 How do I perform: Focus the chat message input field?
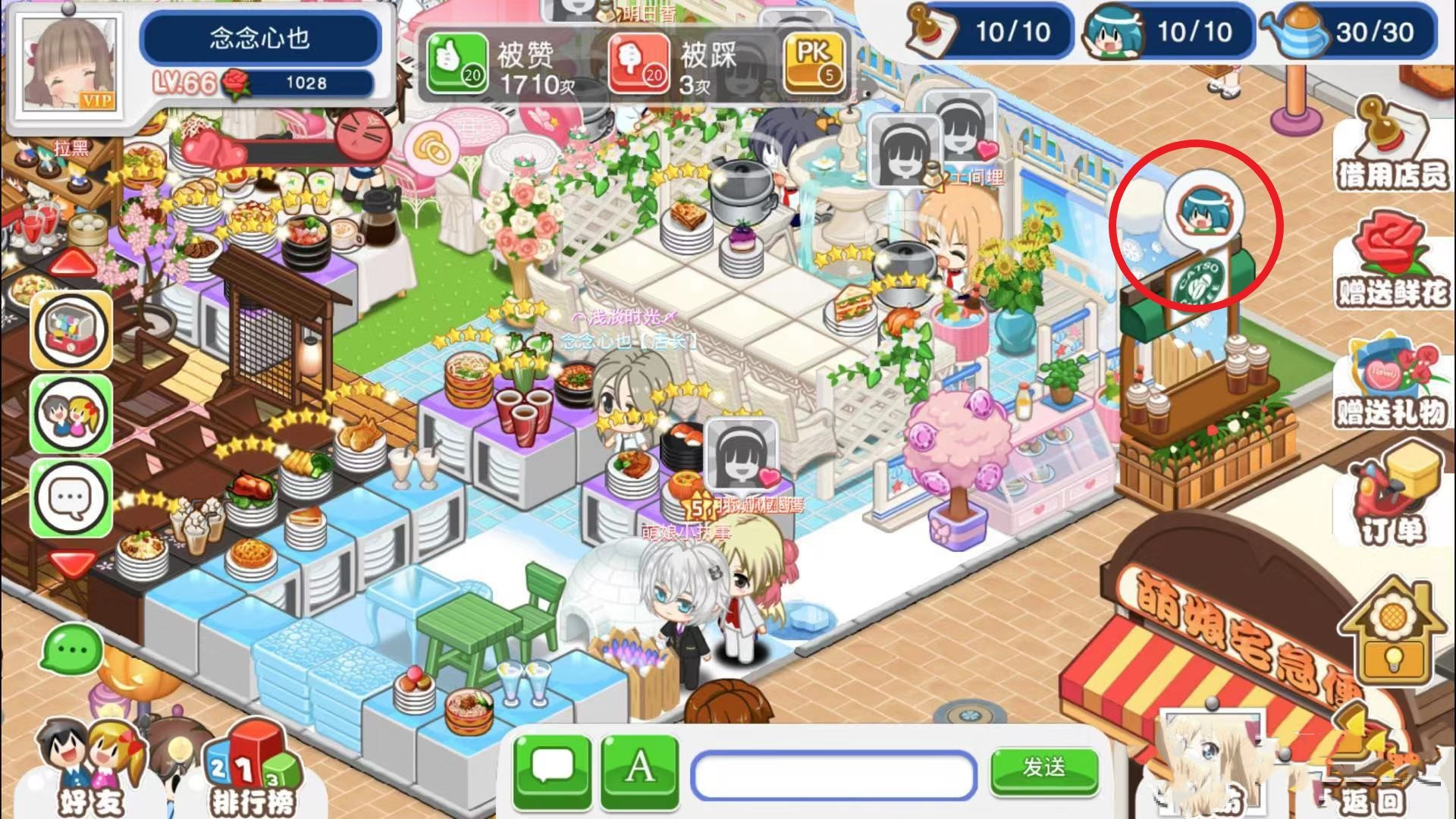point(834,775)
